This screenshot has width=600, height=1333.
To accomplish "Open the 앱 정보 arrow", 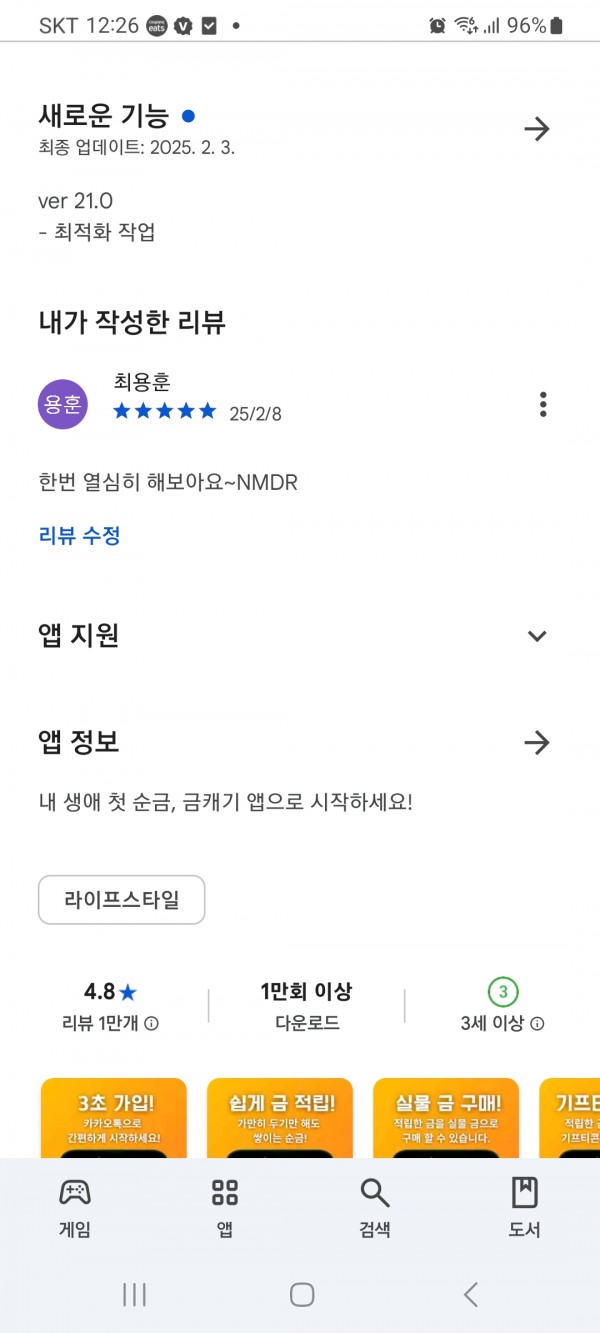I will [x=537, y=743].
